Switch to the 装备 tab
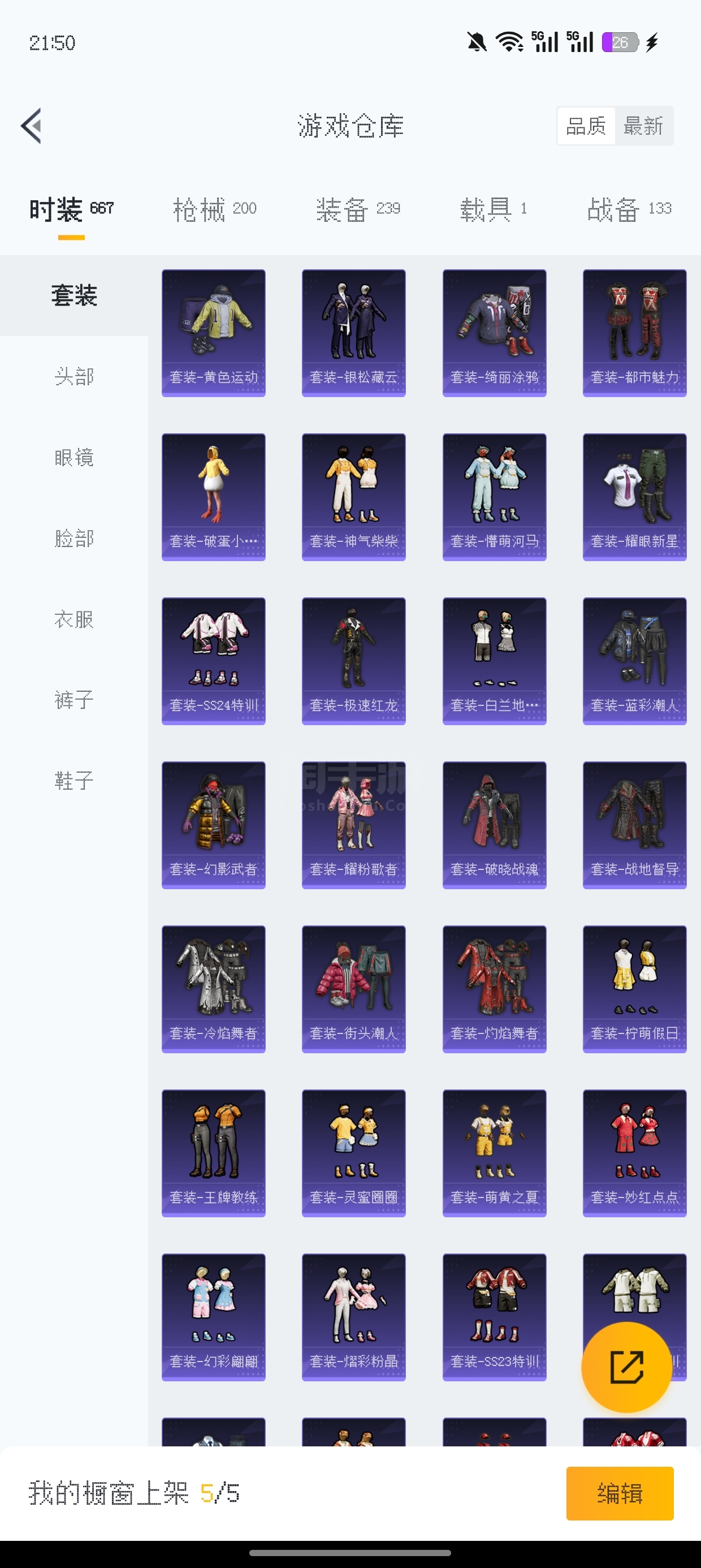The height and width of the screenshot is (1568, 701). click(x=358, y=209)
